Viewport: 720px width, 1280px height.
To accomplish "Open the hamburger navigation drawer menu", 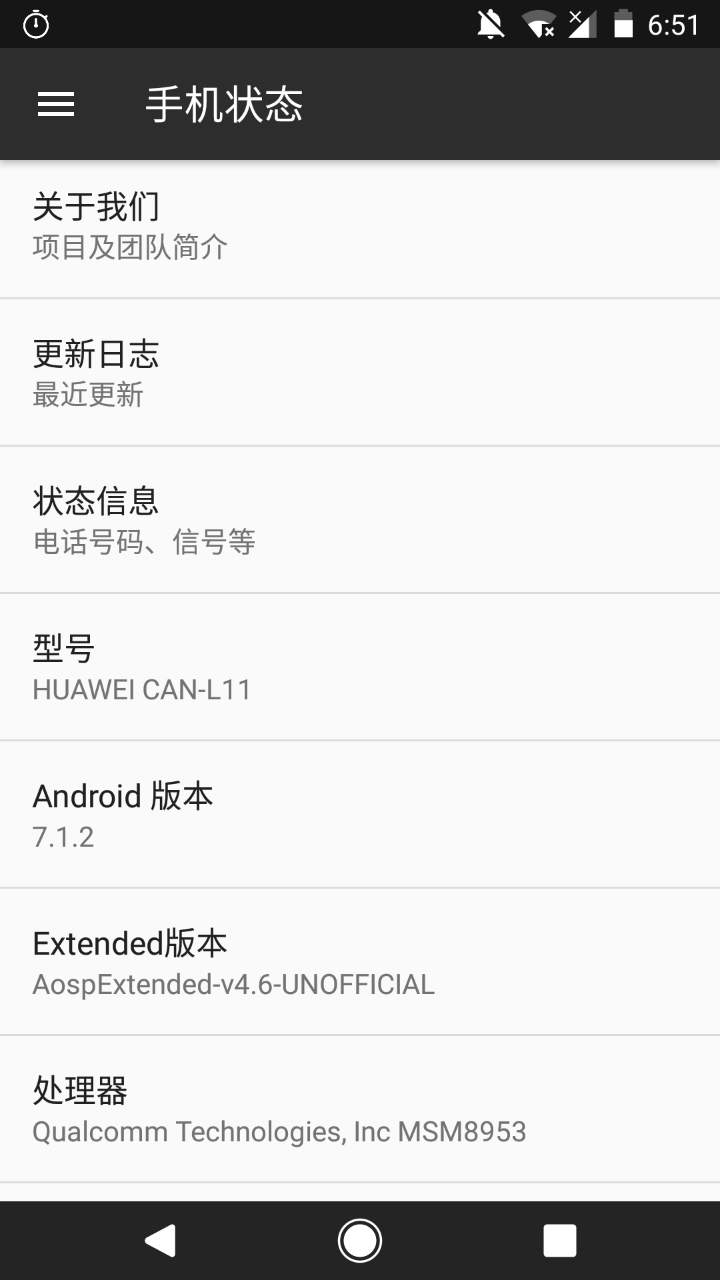I will click(56, 105).
